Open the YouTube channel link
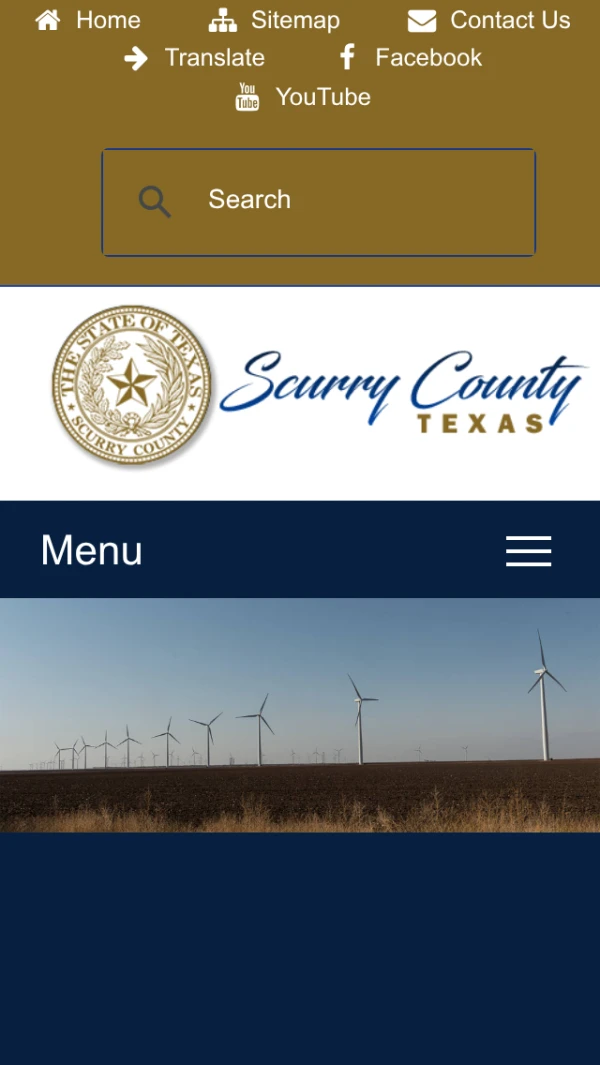600x1065 pixels. (x=303, y=97)
